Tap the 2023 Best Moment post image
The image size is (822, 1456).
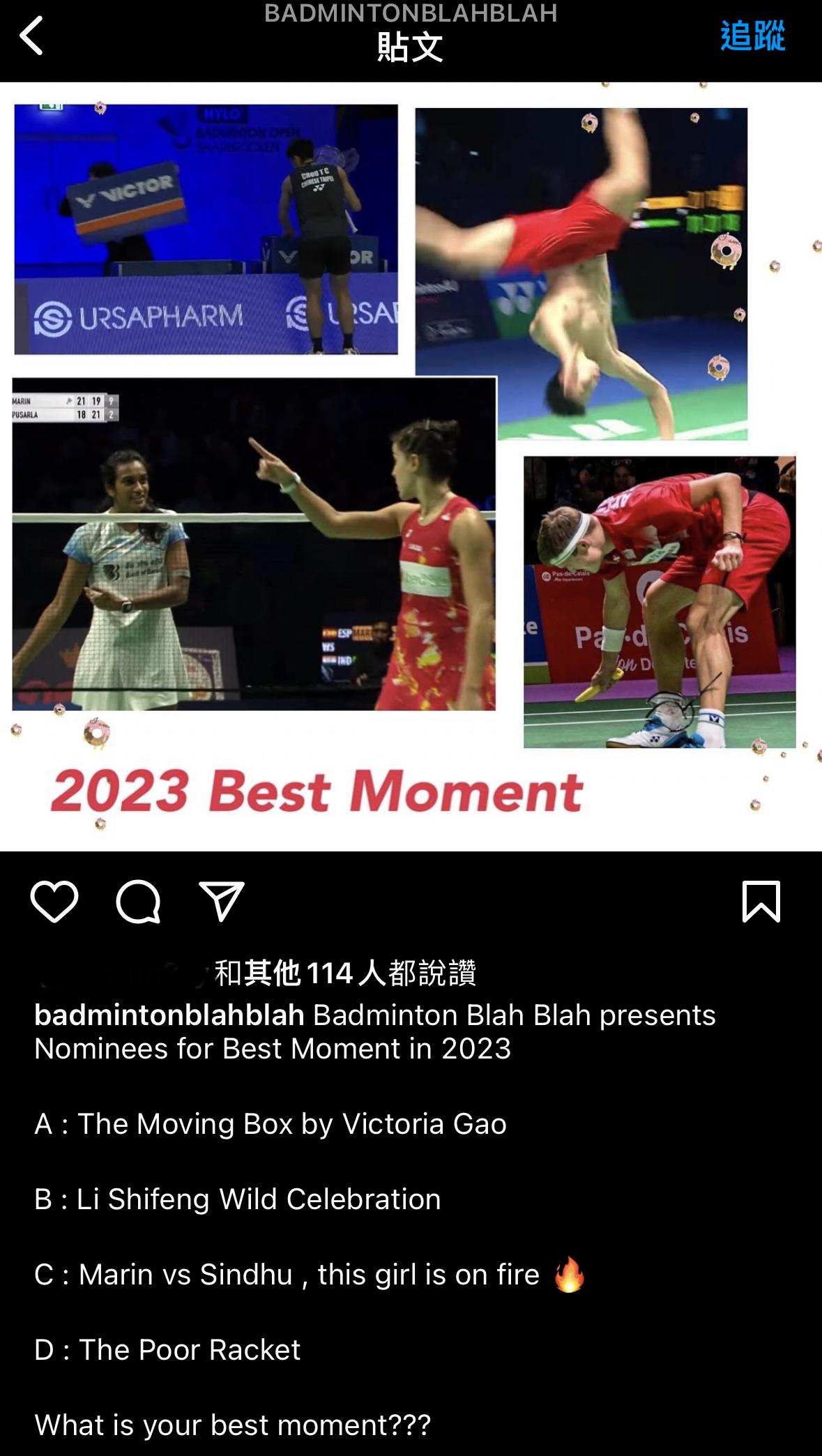[411, 466]
